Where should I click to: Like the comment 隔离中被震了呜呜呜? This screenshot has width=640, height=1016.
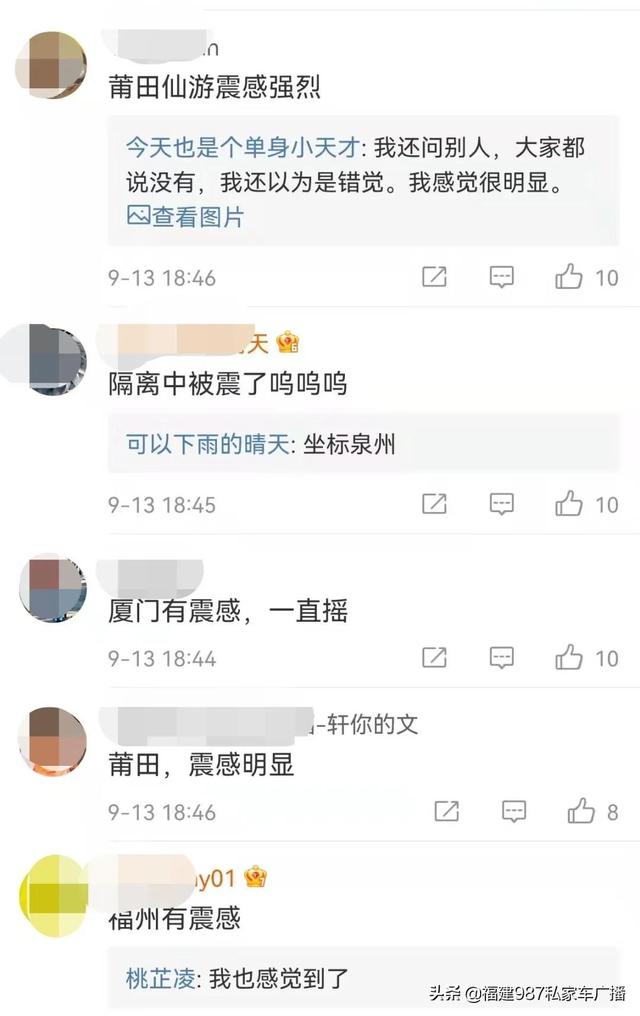[x=569, y=504]
